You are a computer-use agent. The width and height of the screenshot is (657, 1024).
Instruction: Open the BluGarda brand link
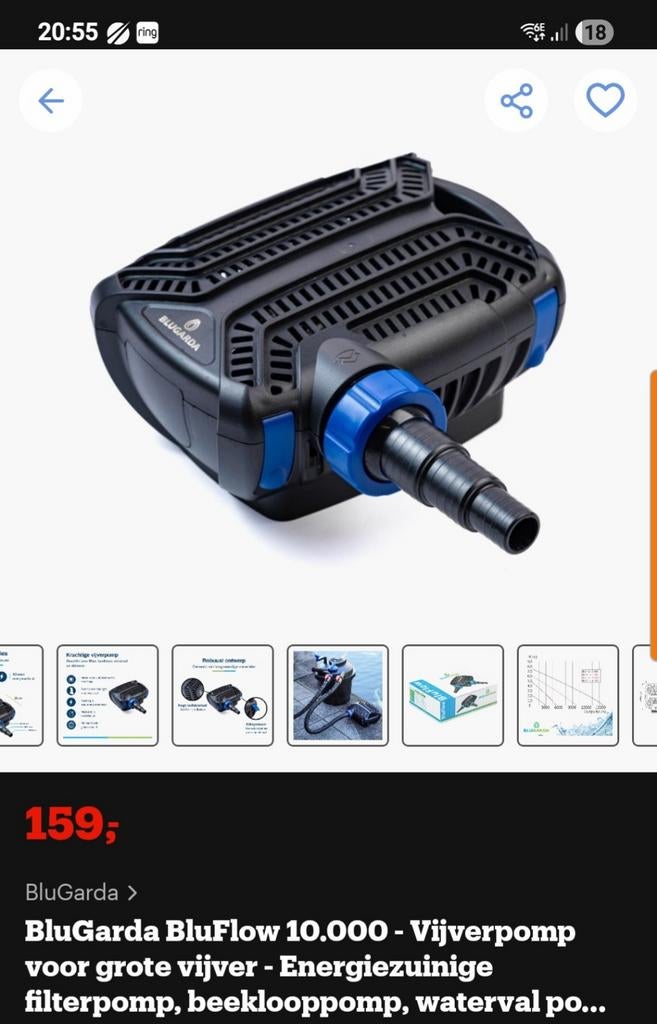81,892
